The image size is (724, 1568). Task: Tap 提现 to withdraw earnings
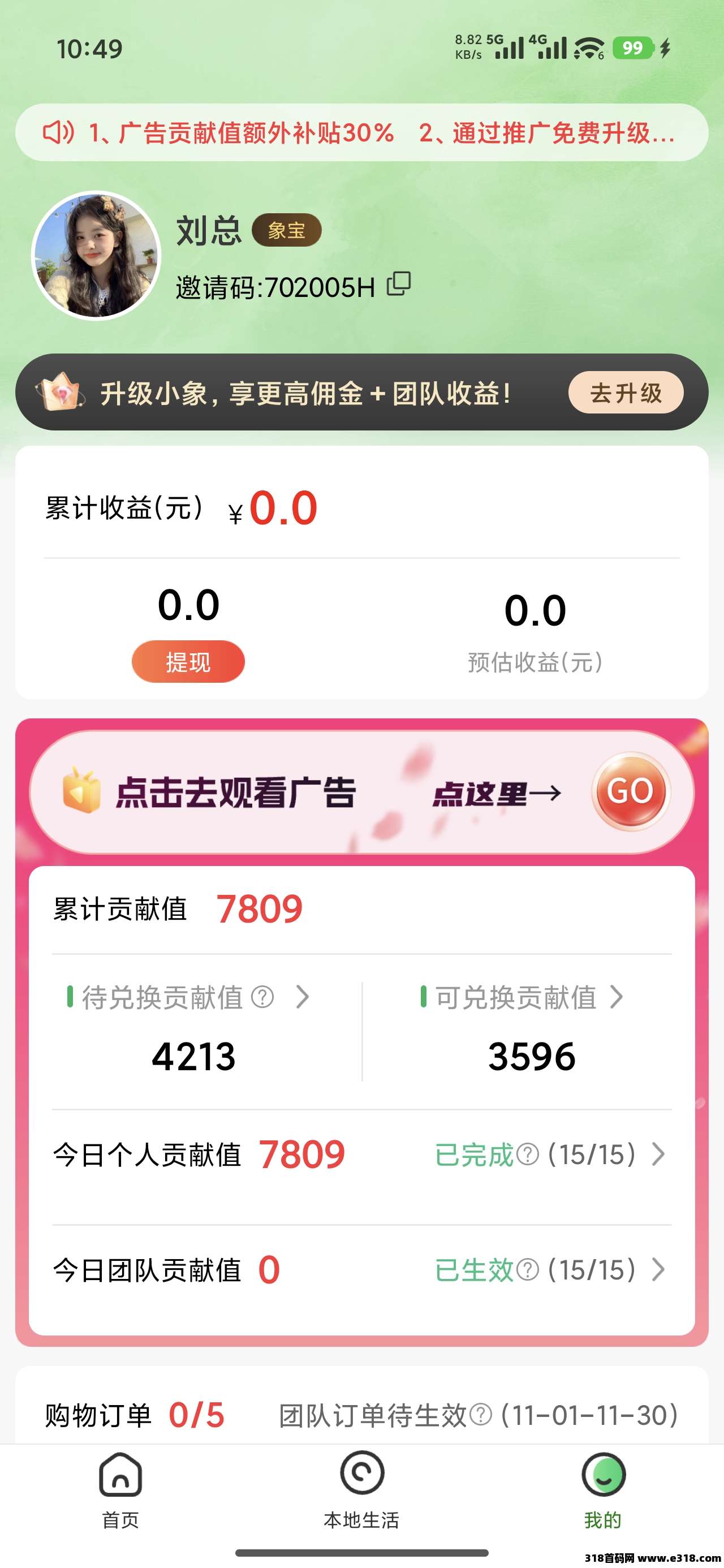tap(188, 662)
